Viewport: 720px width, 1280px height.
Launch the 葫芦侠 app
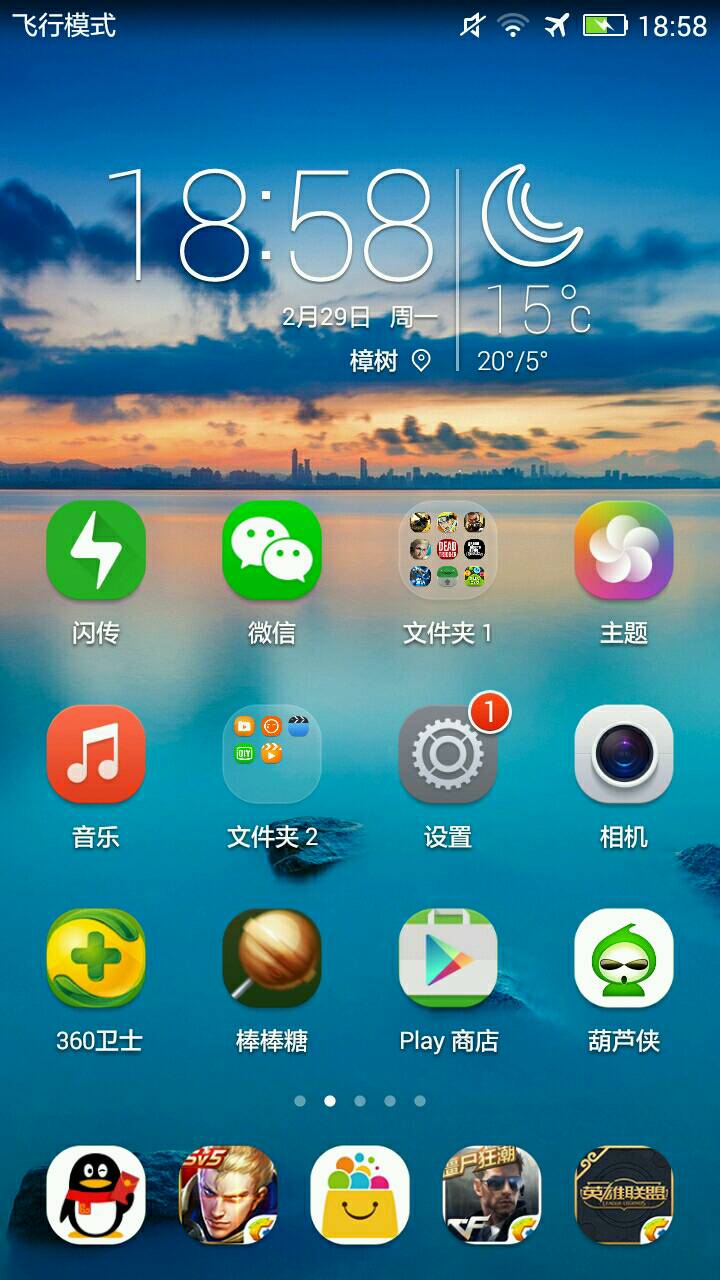624,958
